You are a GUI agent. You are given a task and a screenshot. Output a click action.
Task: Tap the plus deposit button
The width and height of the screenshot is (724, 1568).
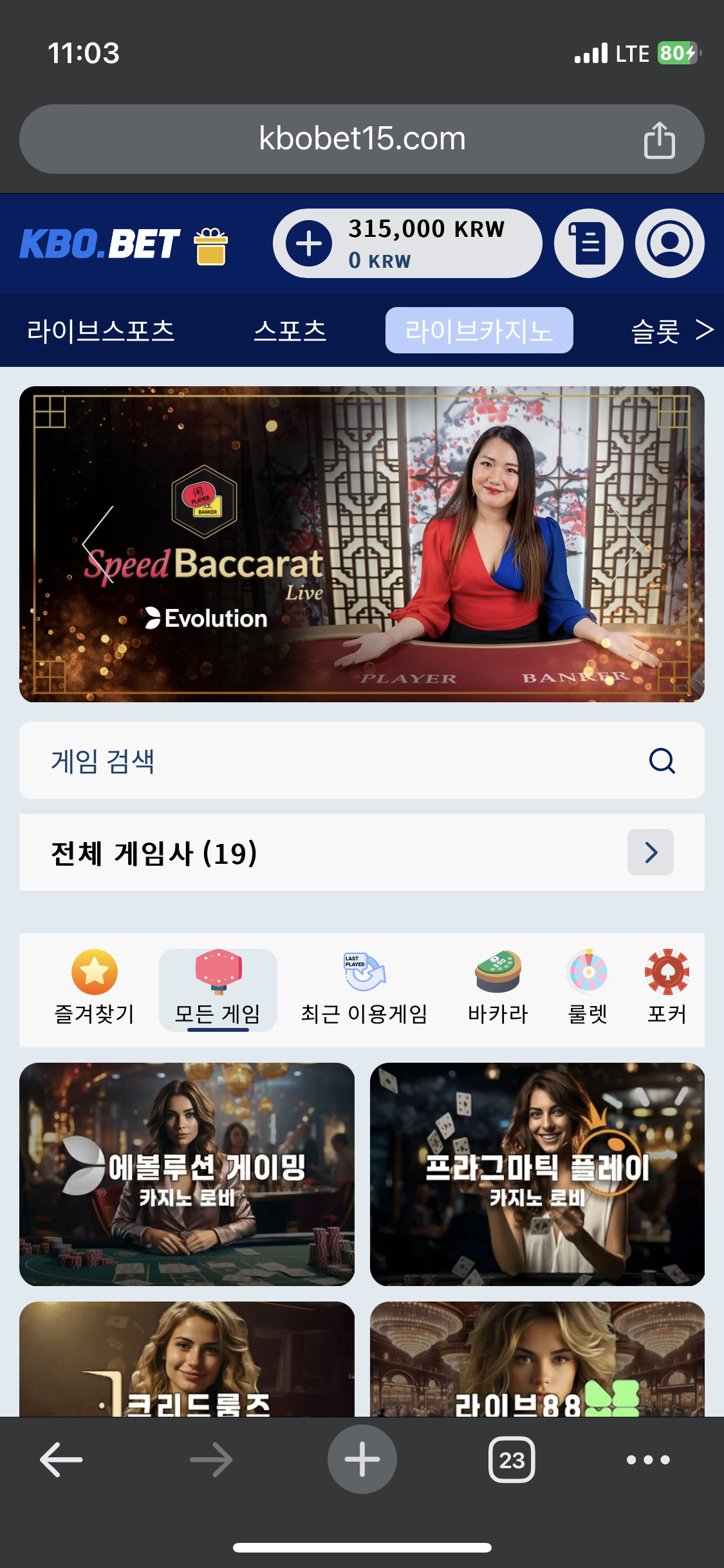[x=309, y=243]
